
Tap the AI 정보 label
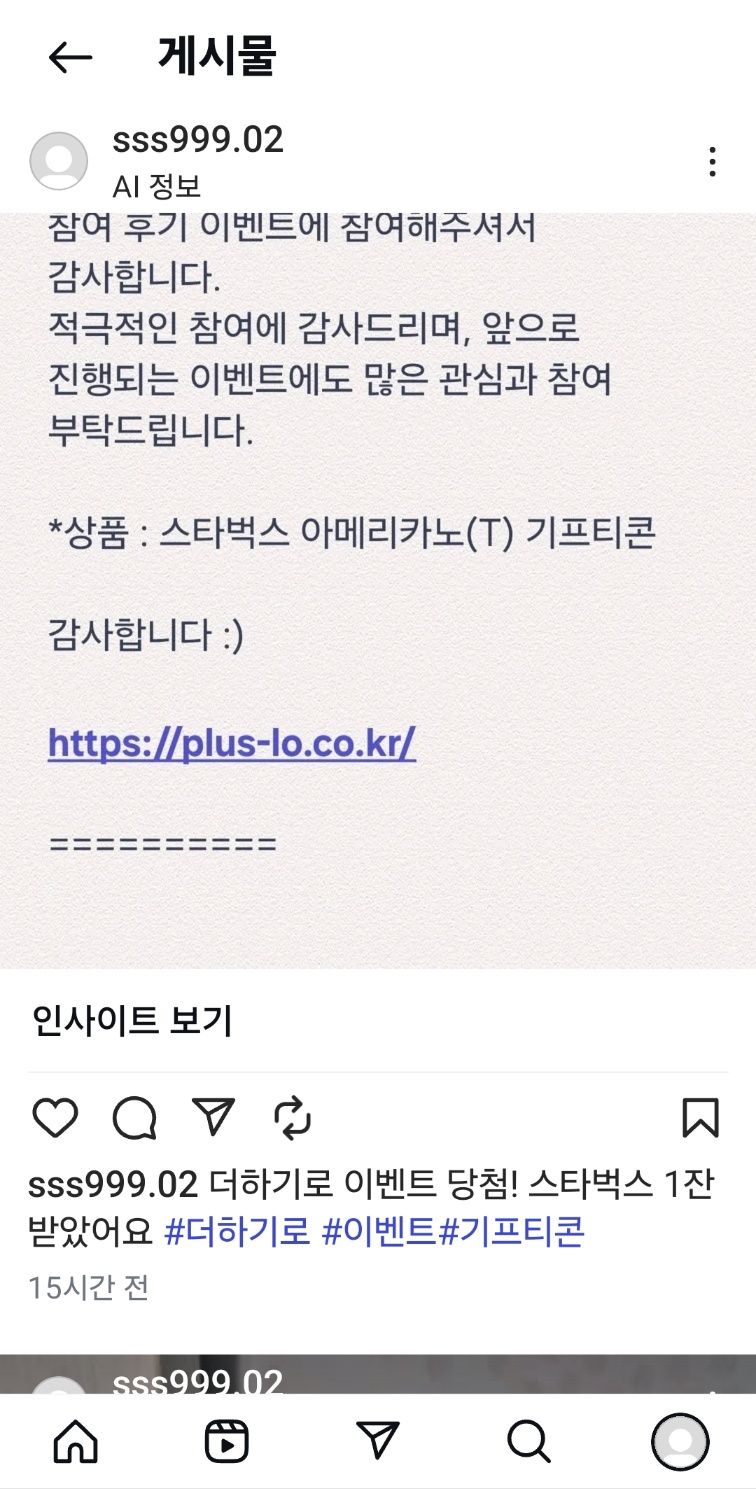pos(157,186)
